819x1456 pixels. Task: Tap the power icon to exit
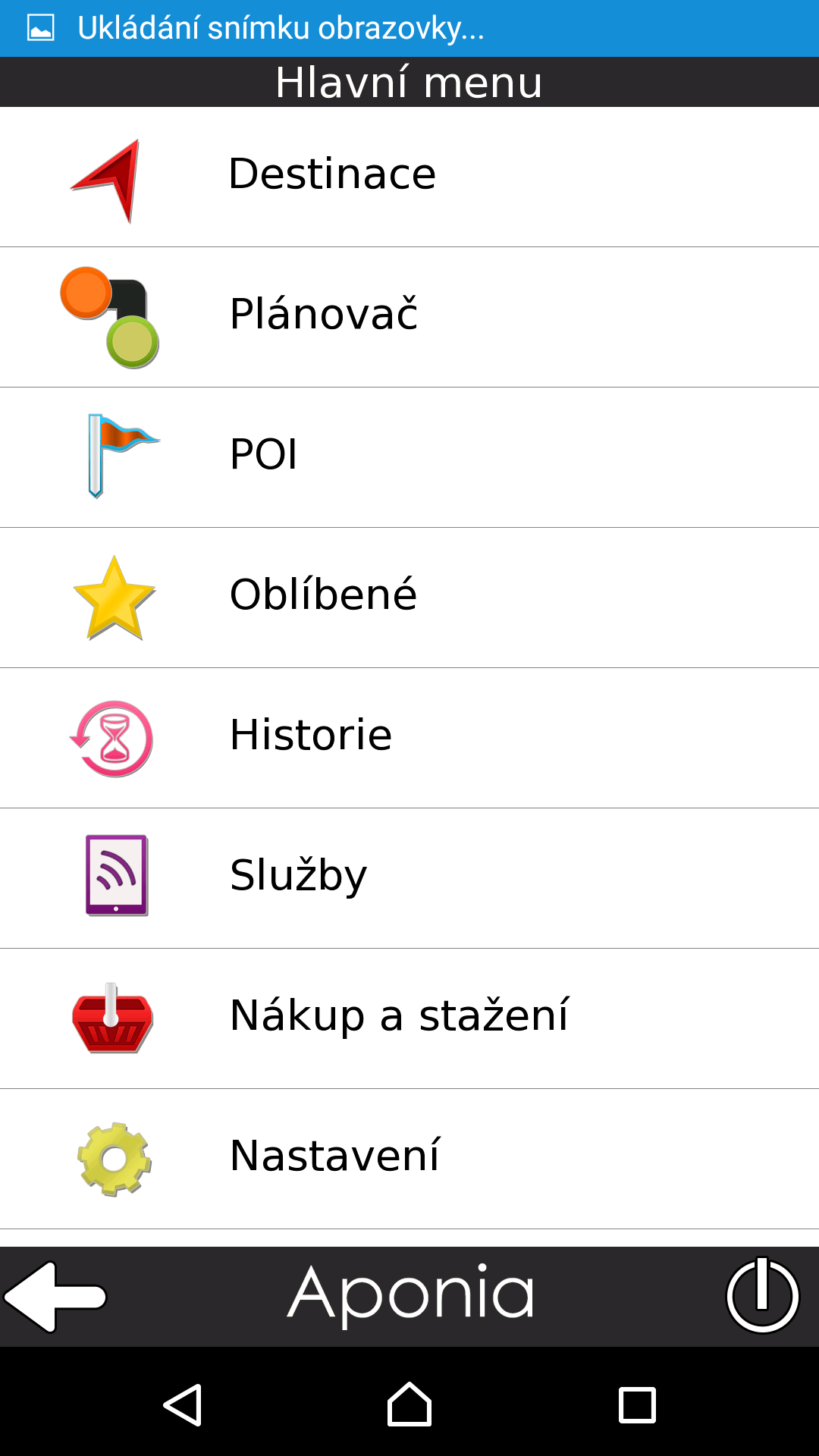(x=762, y=1295)
